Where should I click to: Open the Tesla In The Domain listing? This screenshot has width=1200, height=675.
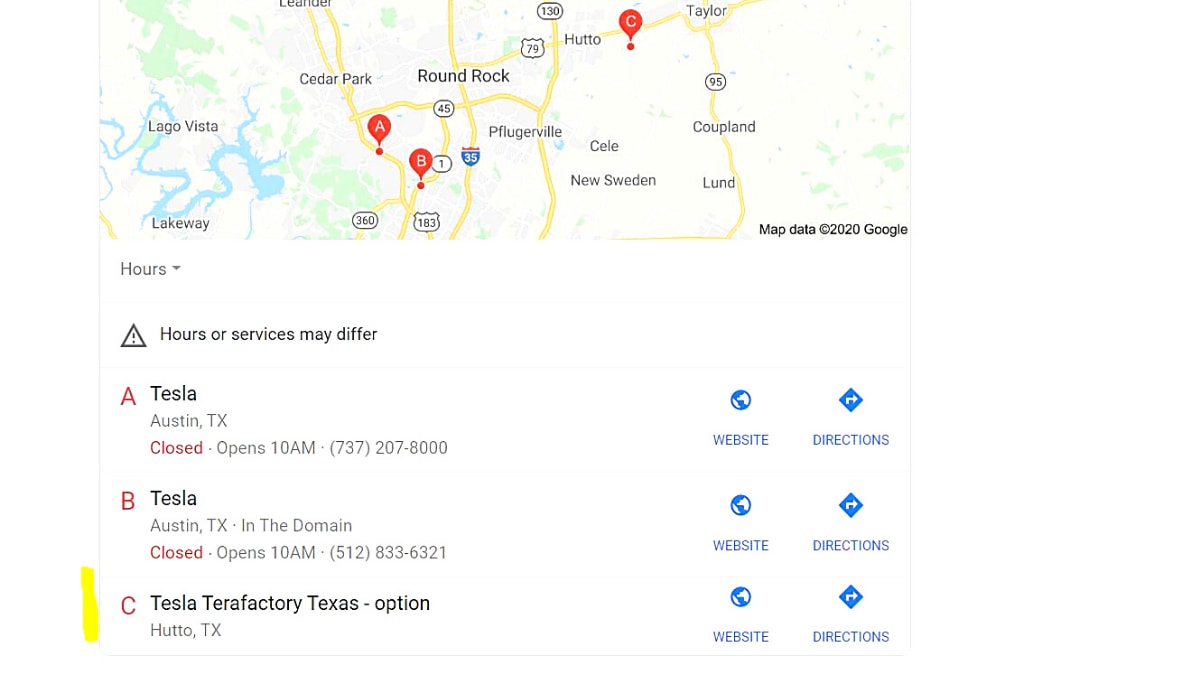coord(173,499)
